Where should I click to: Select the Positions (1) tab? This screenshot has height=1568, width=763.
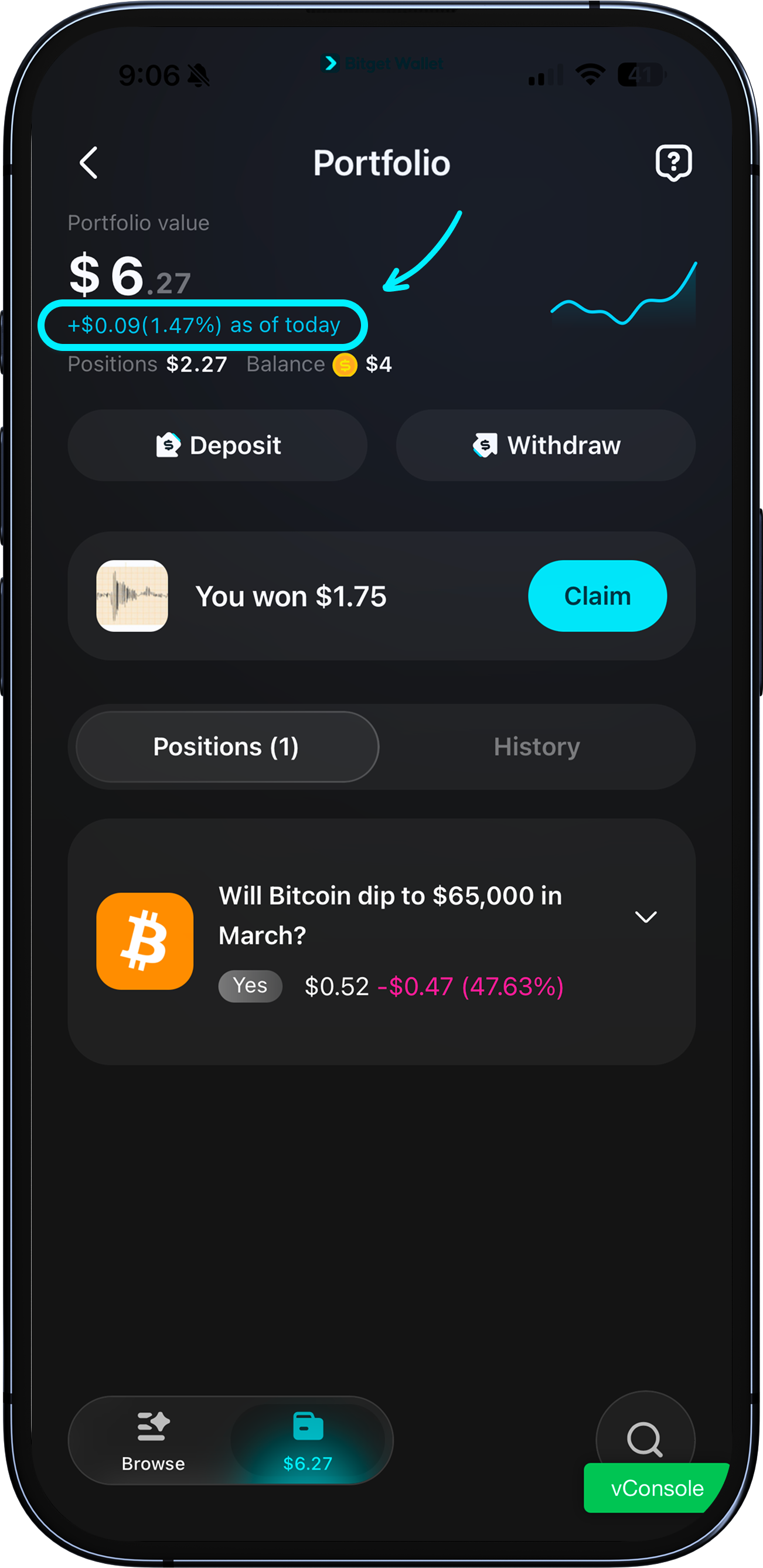227,746
